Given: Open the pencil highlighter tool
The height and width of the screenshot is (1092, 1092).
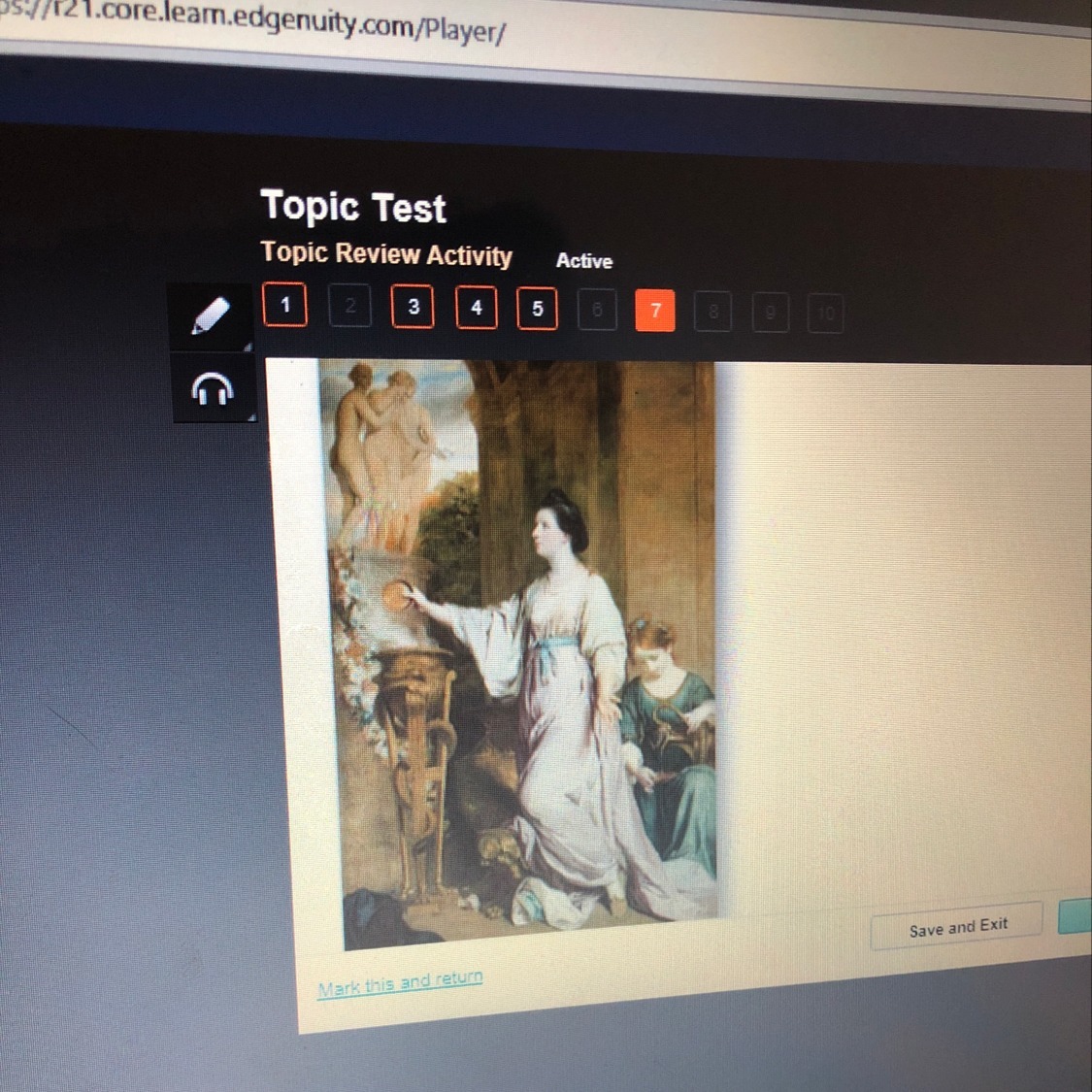Looking at the screenshot, I should (x=210, y=316).
